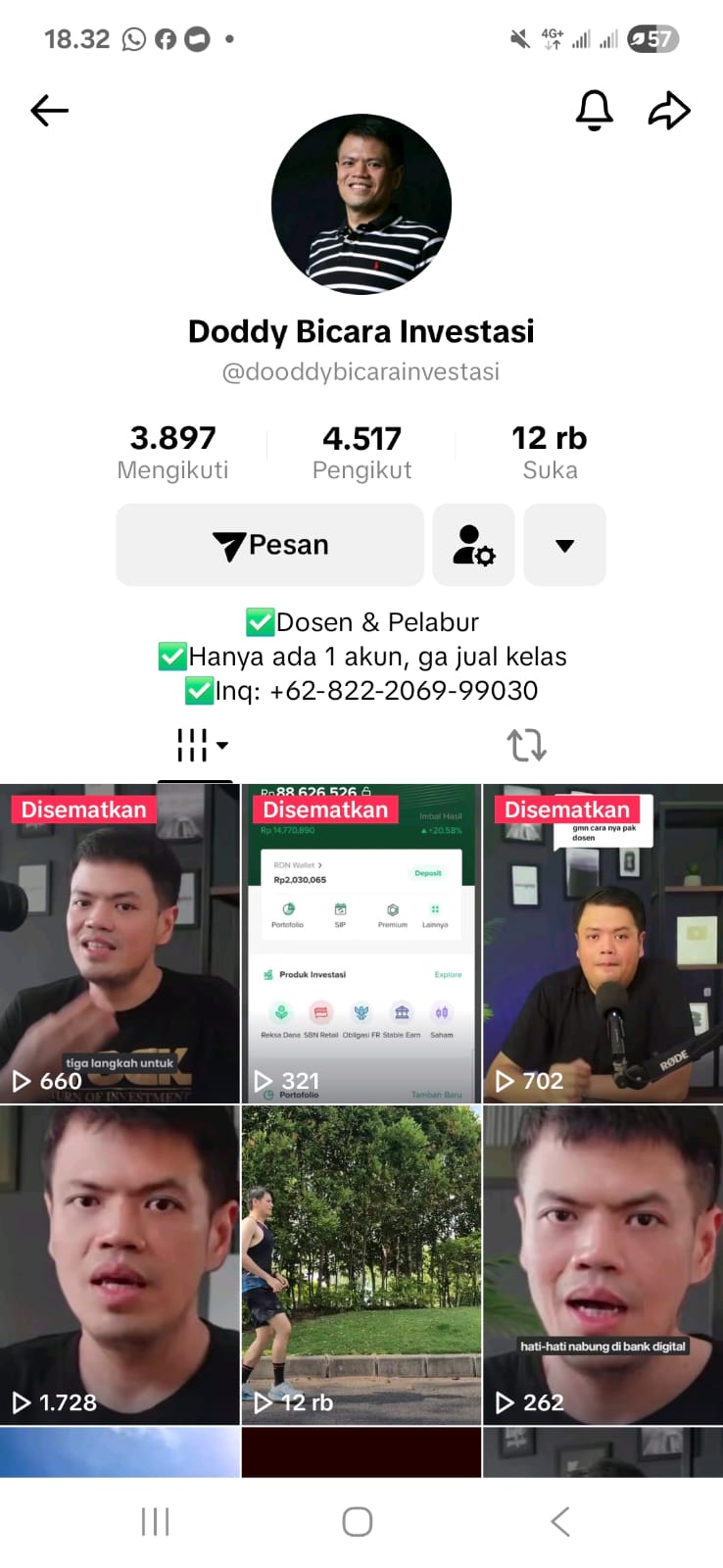Screen dimensions: 723x1568
Task: View the 3.897 Mengikuti list
Action: [172, 452]
